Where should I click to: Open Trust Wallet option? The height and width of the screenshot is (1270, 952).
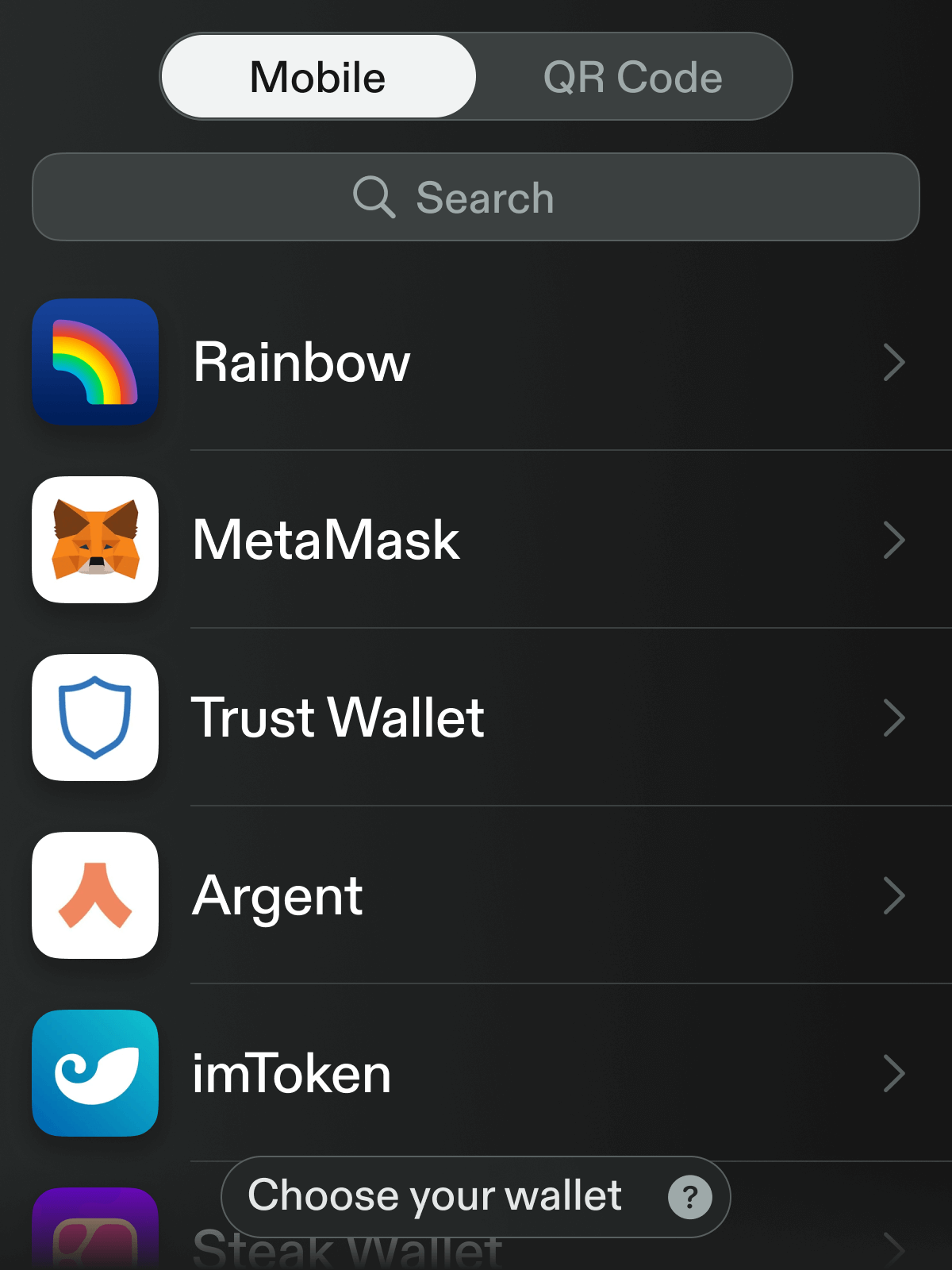coord(476,718)
